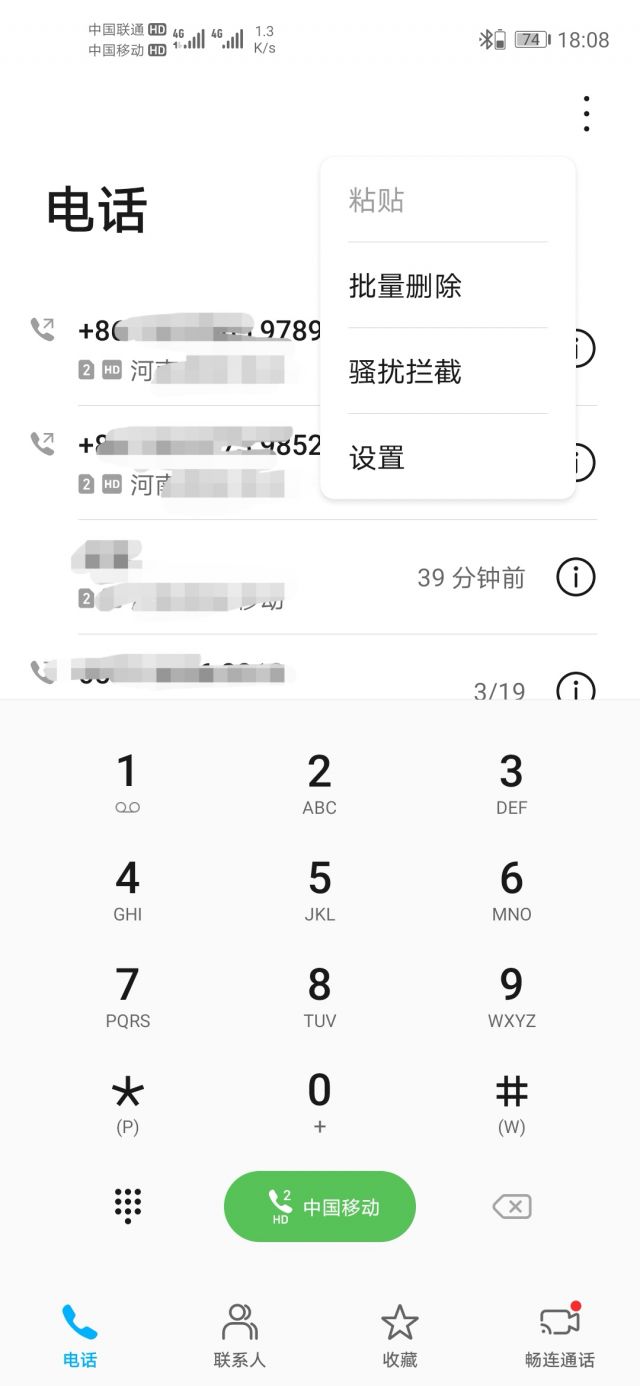Hide the dial pad with the keypad icon
This screenshot has height=1386, width=640.
(x=127, y=1206)
